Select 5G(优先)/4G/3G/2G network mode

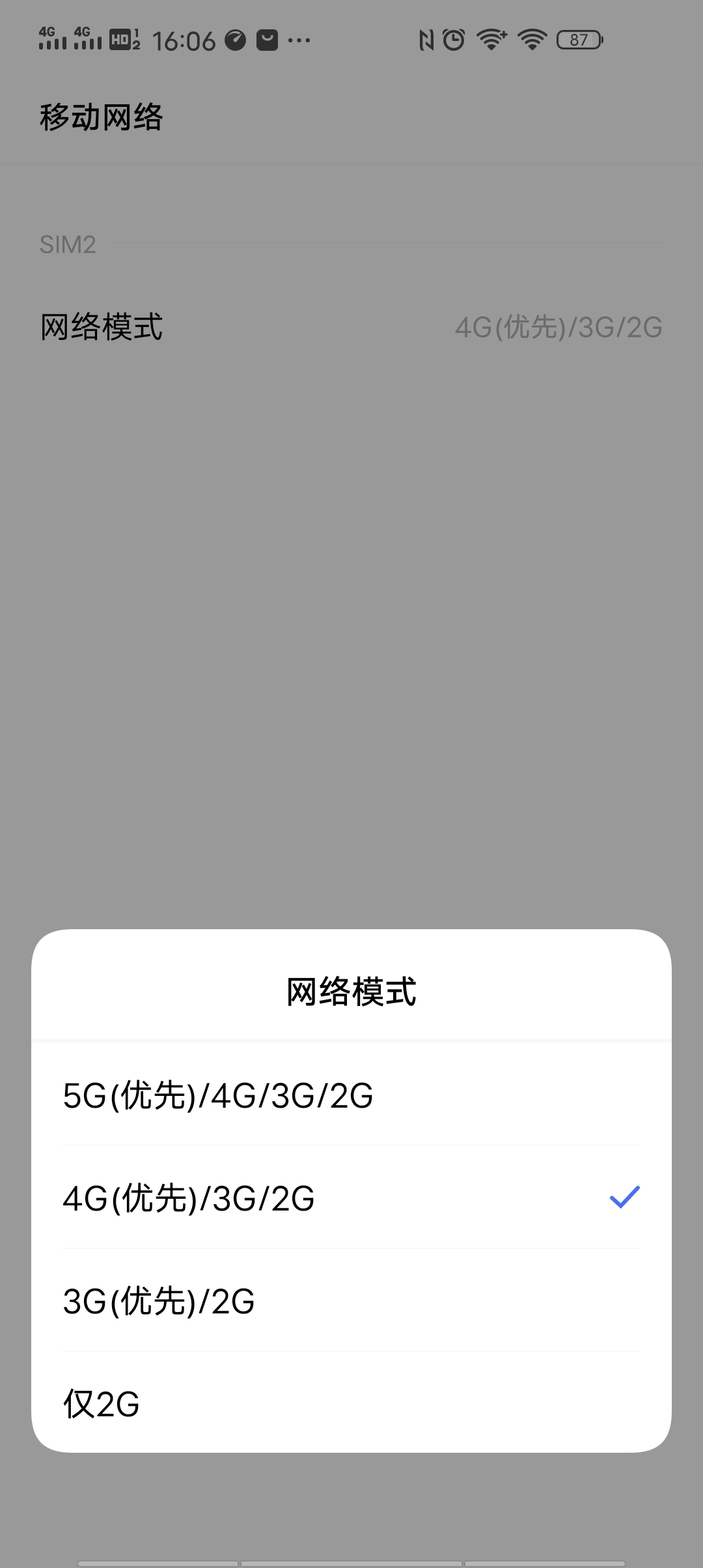click(x=351, y=1095)
